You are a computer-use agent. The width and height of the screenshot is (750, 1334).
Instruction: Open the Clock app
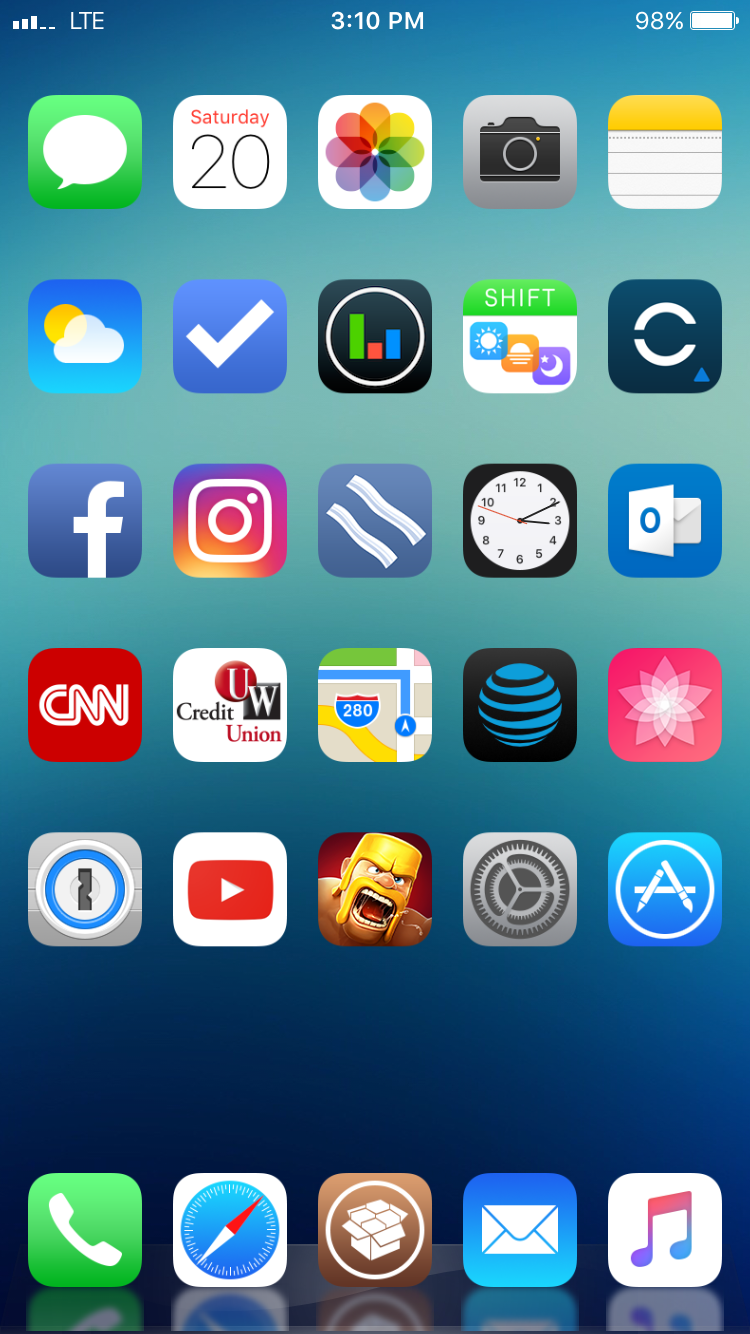520,520
